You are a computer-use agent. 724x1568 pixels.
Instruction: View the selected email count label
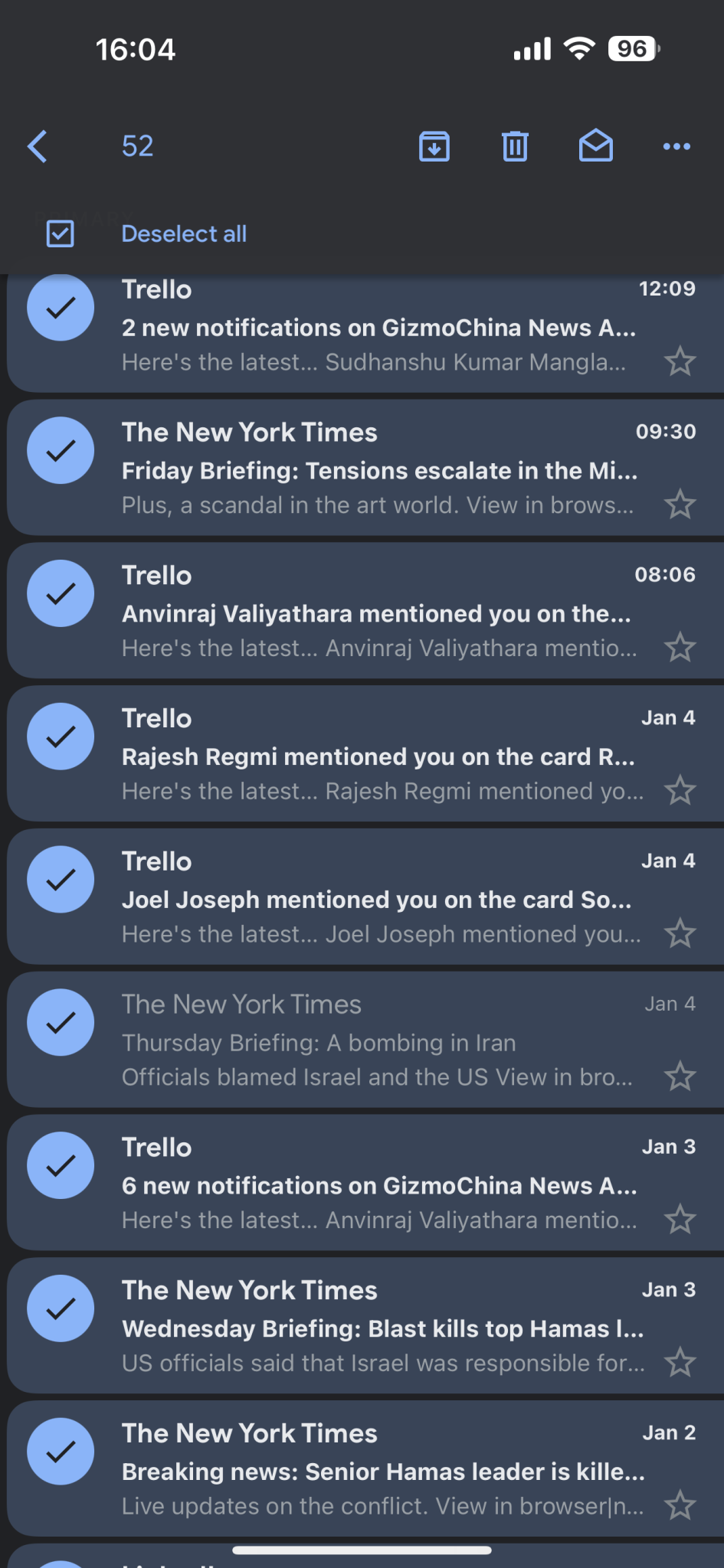tap(138, 146)
